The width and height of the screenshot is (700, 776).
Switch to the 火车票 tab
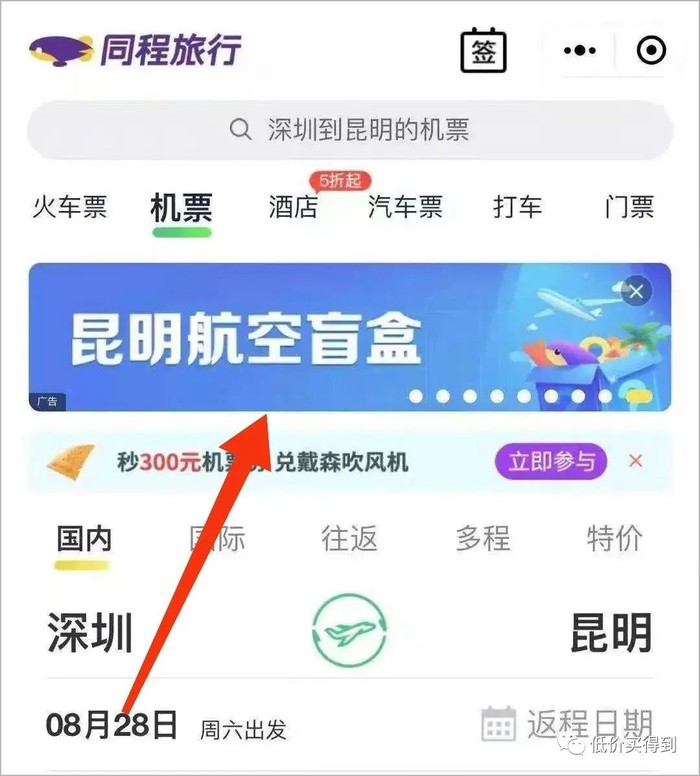point(69,207)
